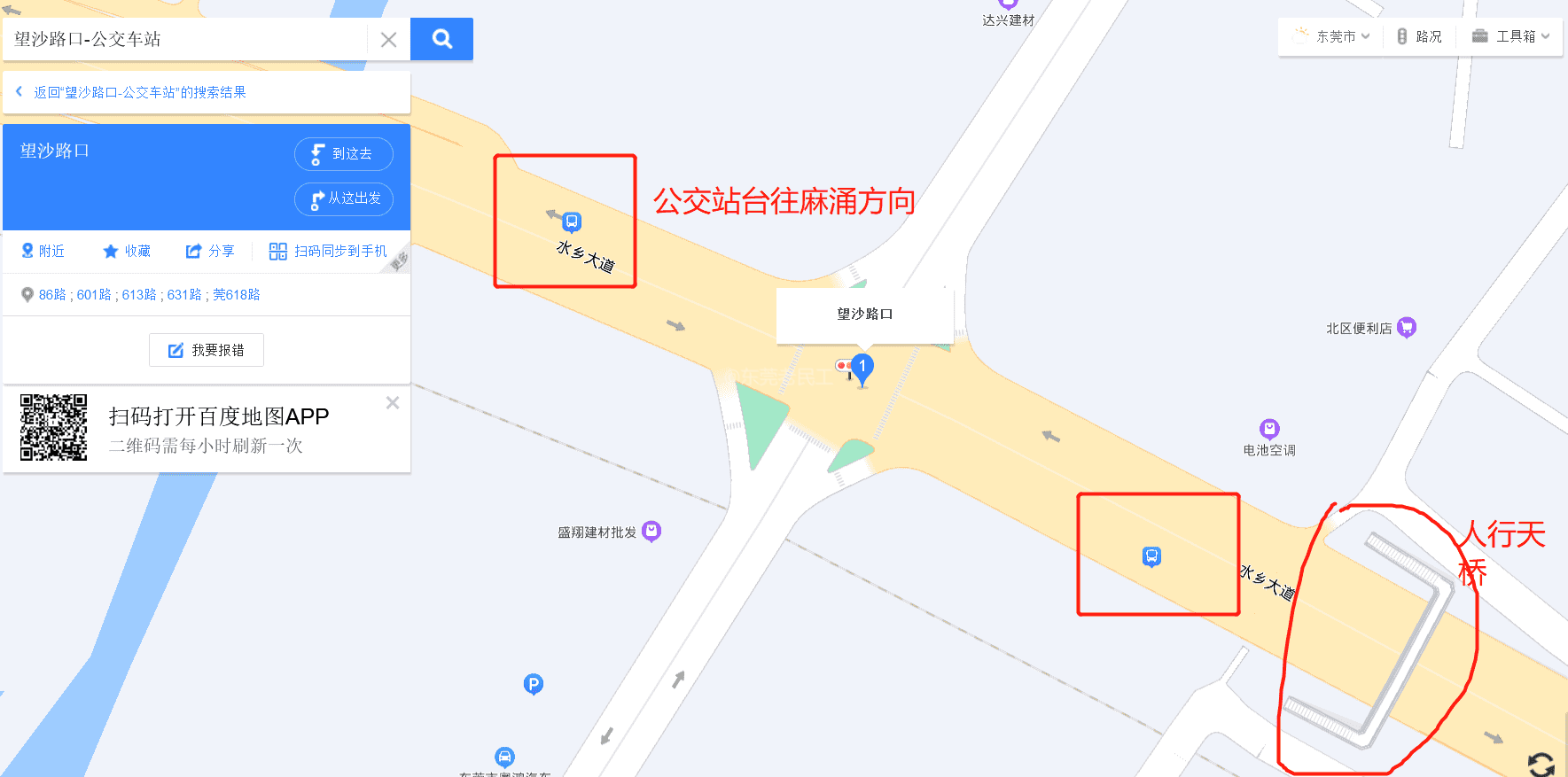Dismiss the Baidu Map APP QR banner
The height and width of the screenshot is (777, 1568).
coord(393,403)
